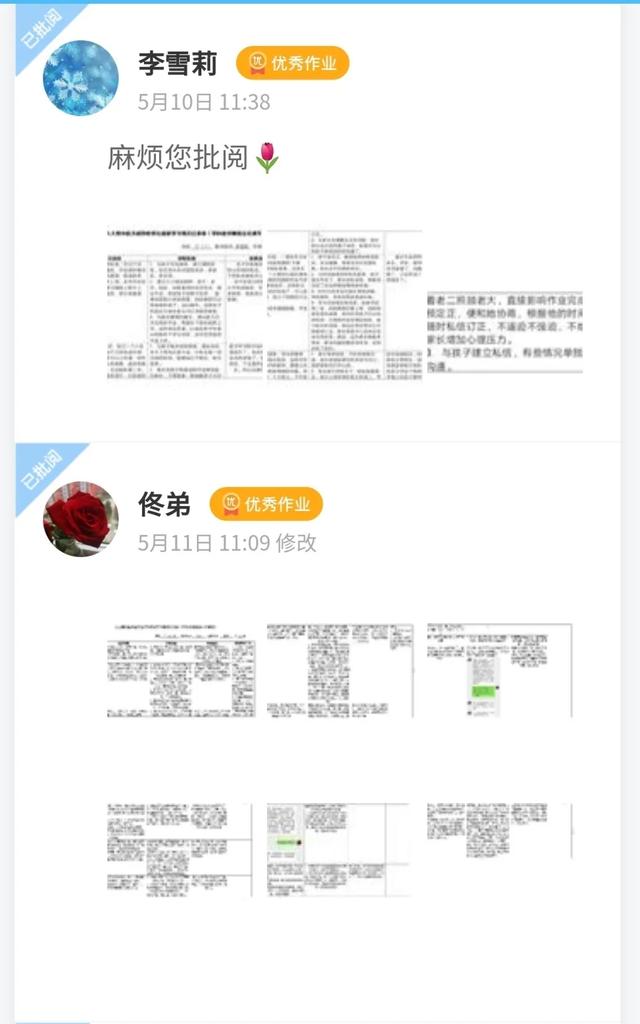
Task: Open 佟弟's rose profile avatar
Action: click(x=80, y=518)
